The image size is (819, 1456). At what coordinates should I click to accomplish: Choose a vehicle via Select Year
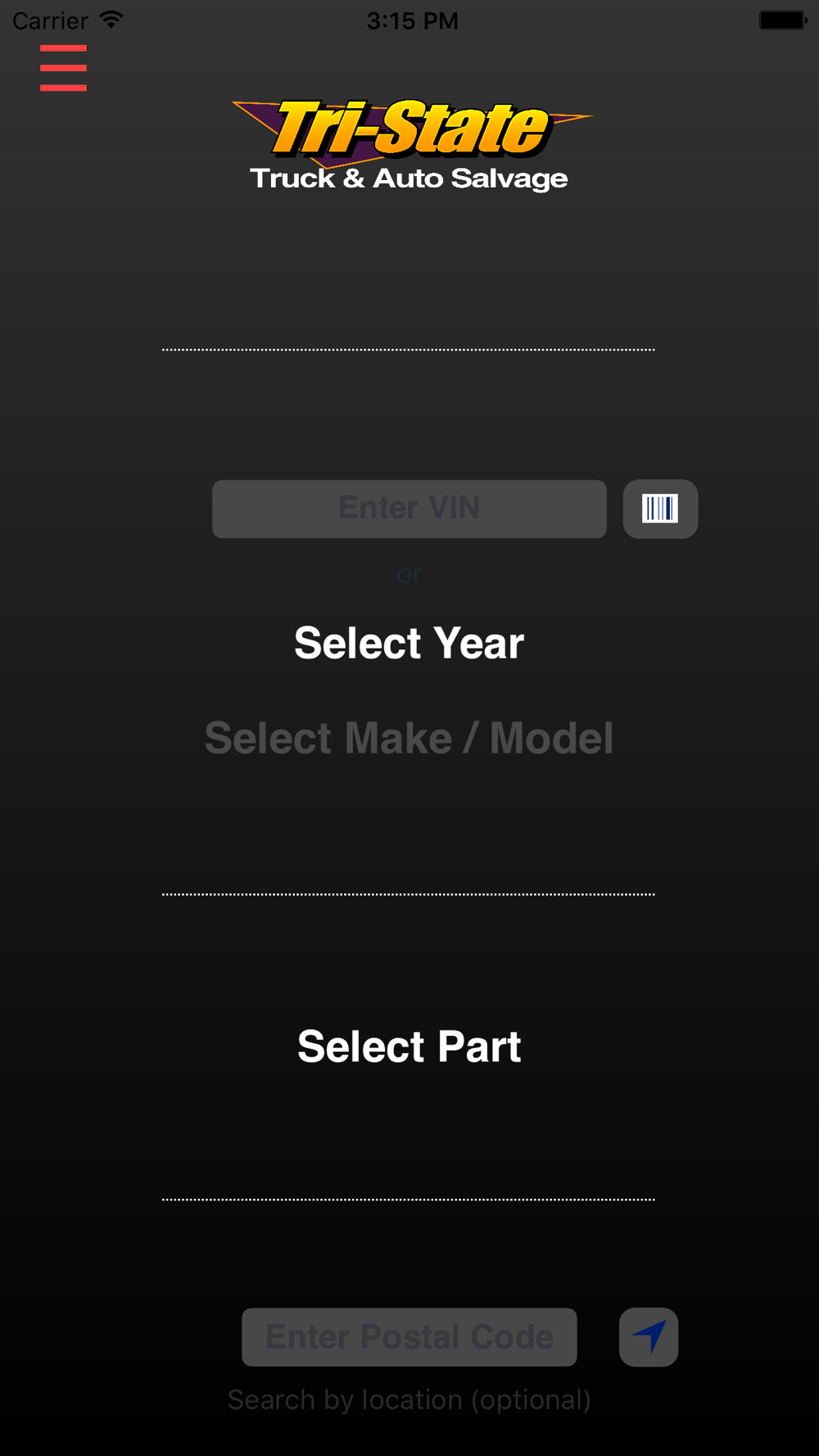point(409,643)
